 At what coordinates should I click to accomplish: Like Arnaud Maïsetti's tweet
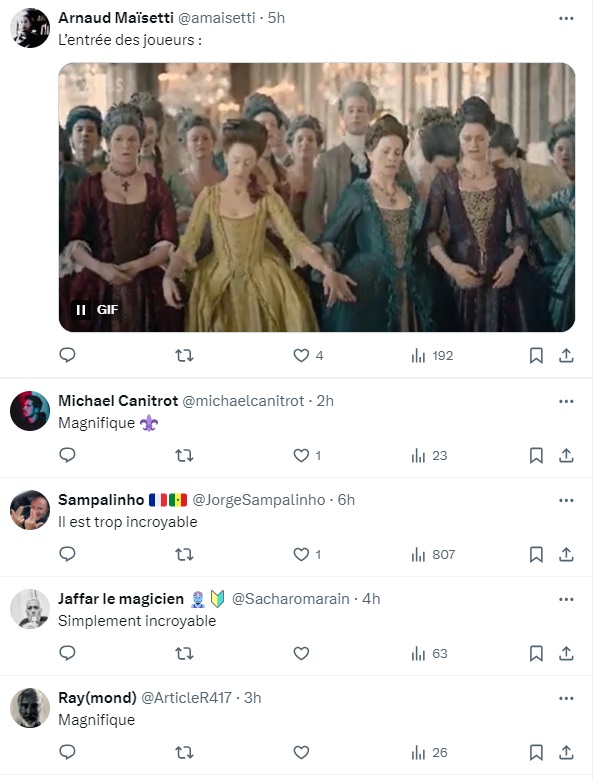tap(301, 355)
